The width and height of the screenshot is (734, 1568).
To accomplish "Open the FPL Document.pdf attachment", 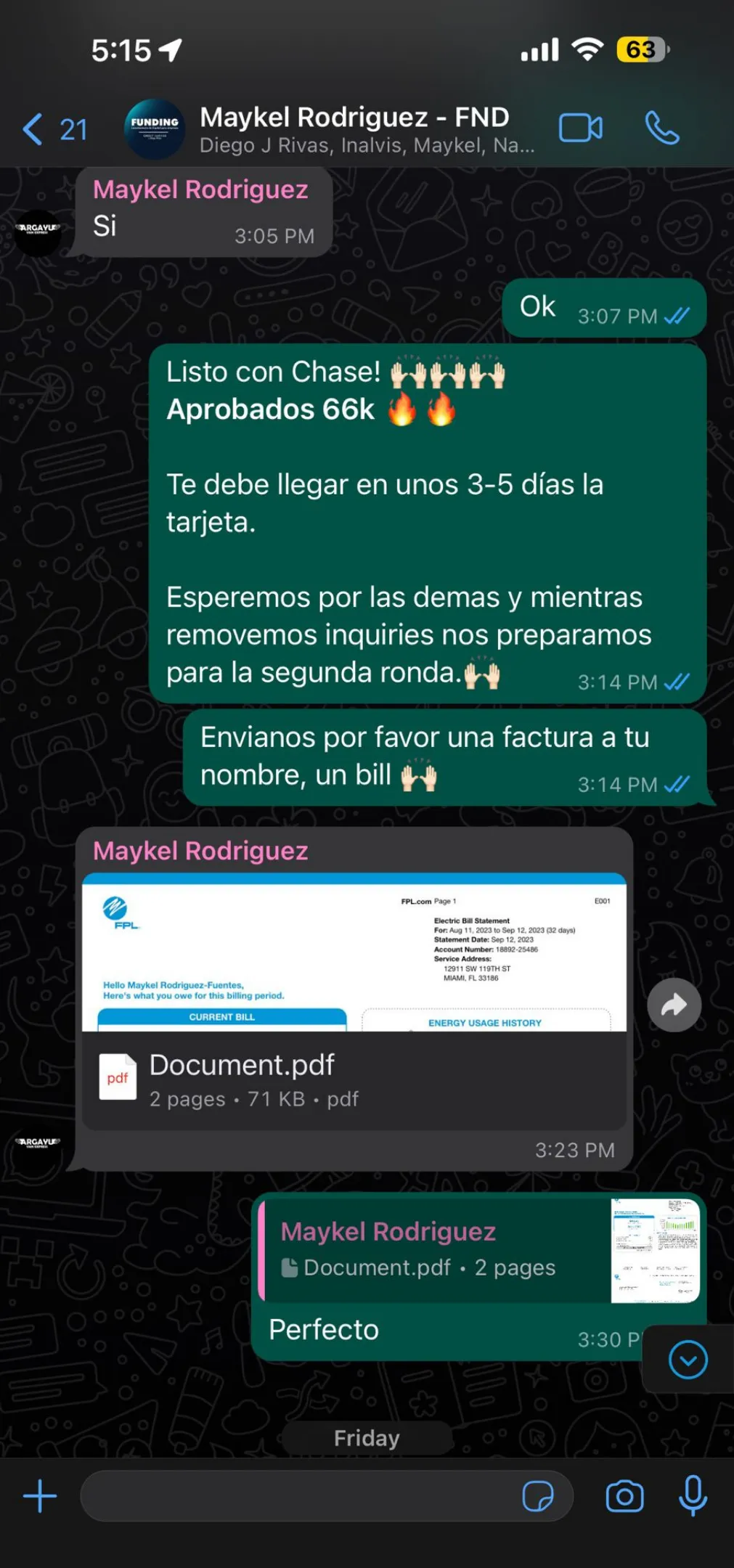I will tap(354, 1000).
